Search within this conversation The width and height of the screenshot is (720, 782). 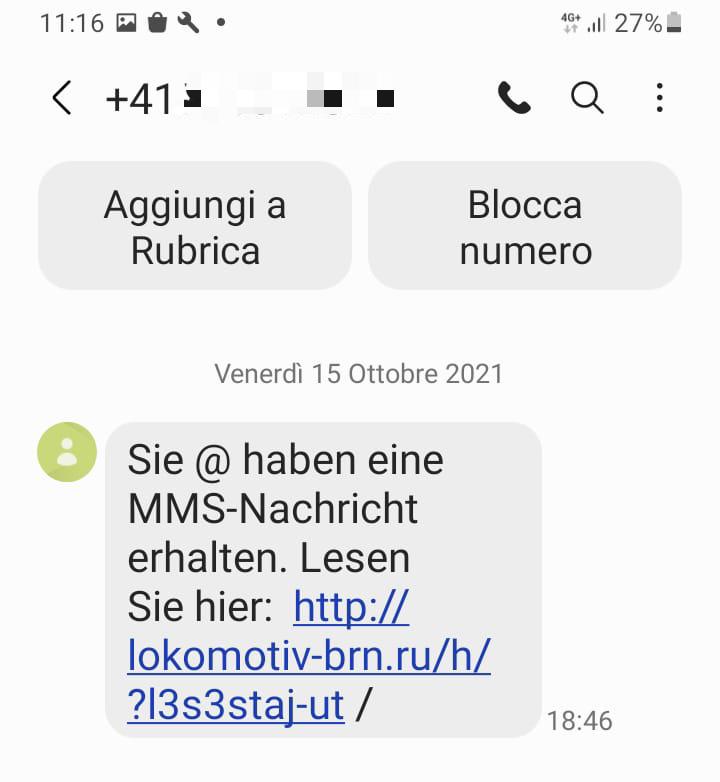(x=587, y=98)
